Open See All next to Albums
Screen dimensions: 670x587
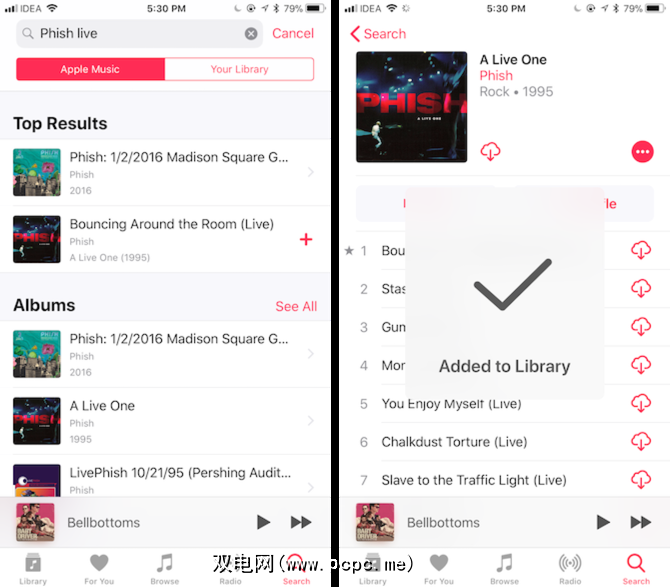[296, 306]
